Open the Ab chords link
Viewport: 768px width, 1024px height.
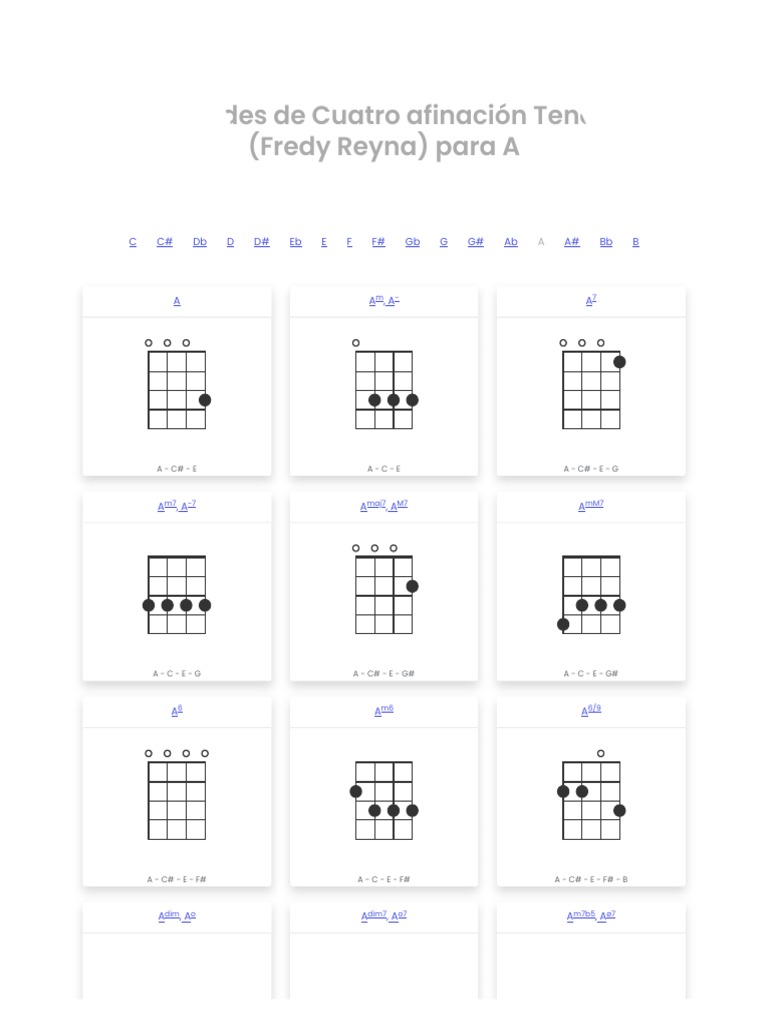pyautogui.click(x=511, y=242)
